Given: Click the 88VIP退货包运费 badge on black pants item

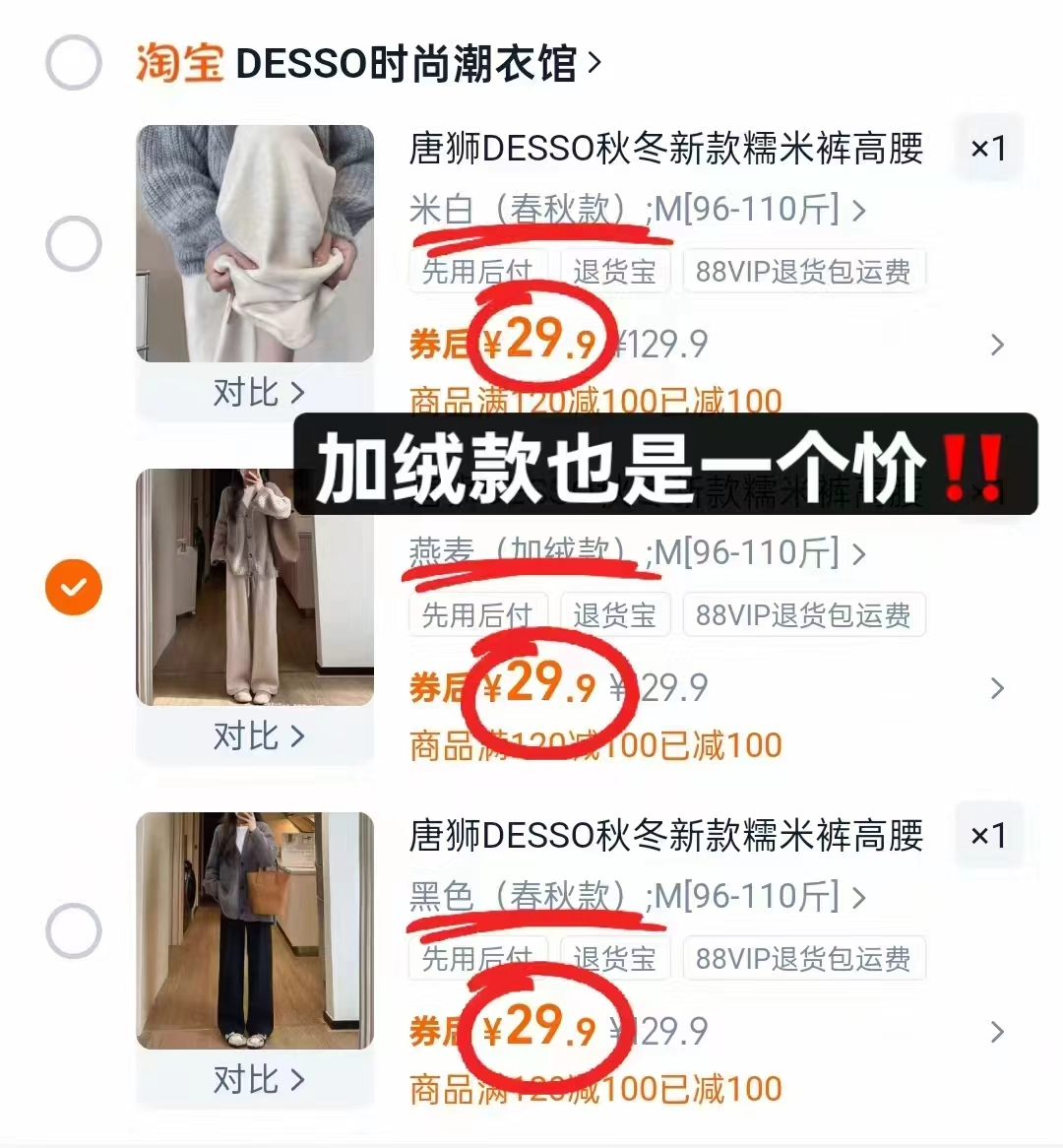Looking at the screenshot, I should pyautogui.click(x=803, y=958).
